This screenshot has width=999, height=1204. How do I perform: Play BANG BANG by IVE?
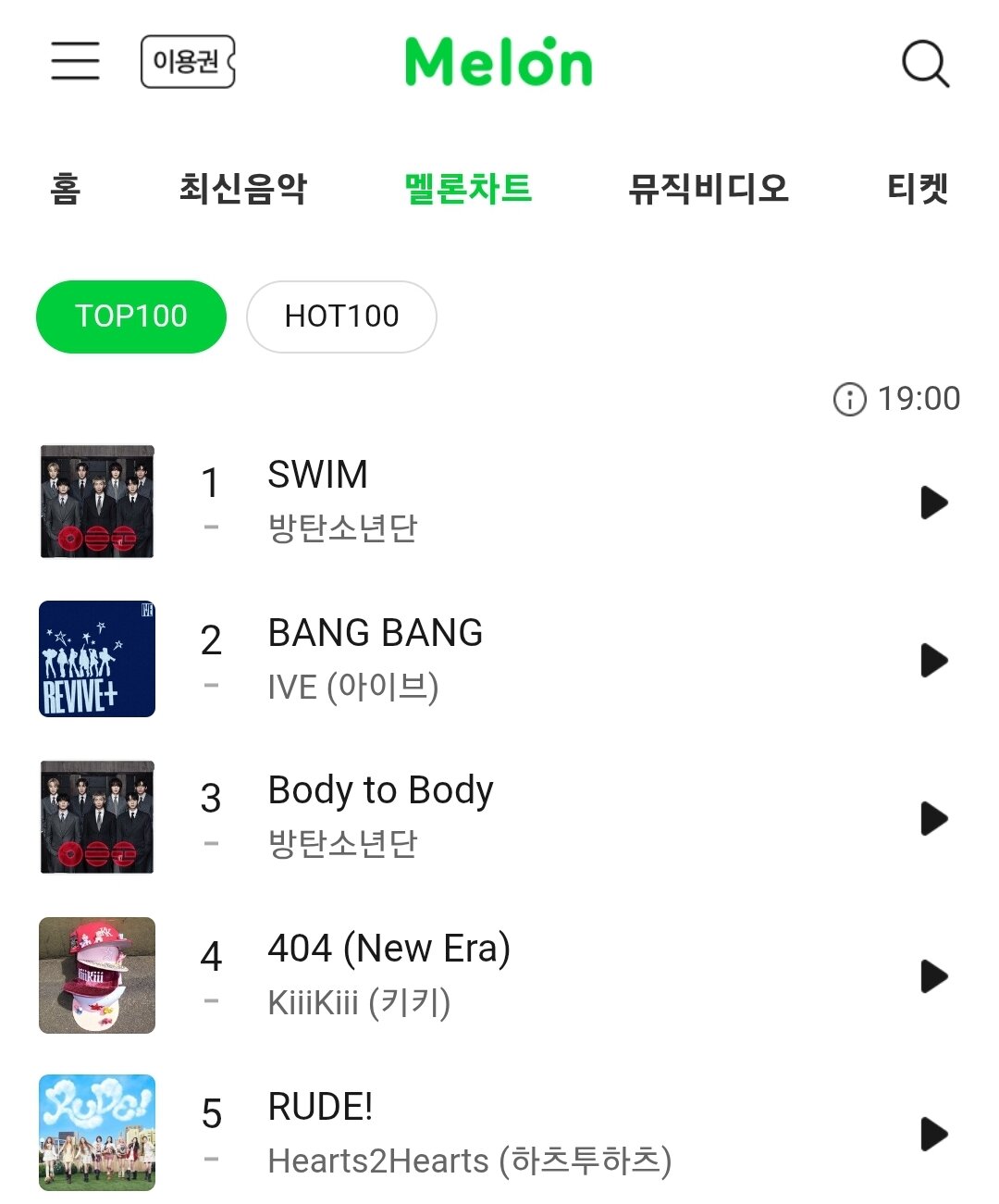pos(934,661)
